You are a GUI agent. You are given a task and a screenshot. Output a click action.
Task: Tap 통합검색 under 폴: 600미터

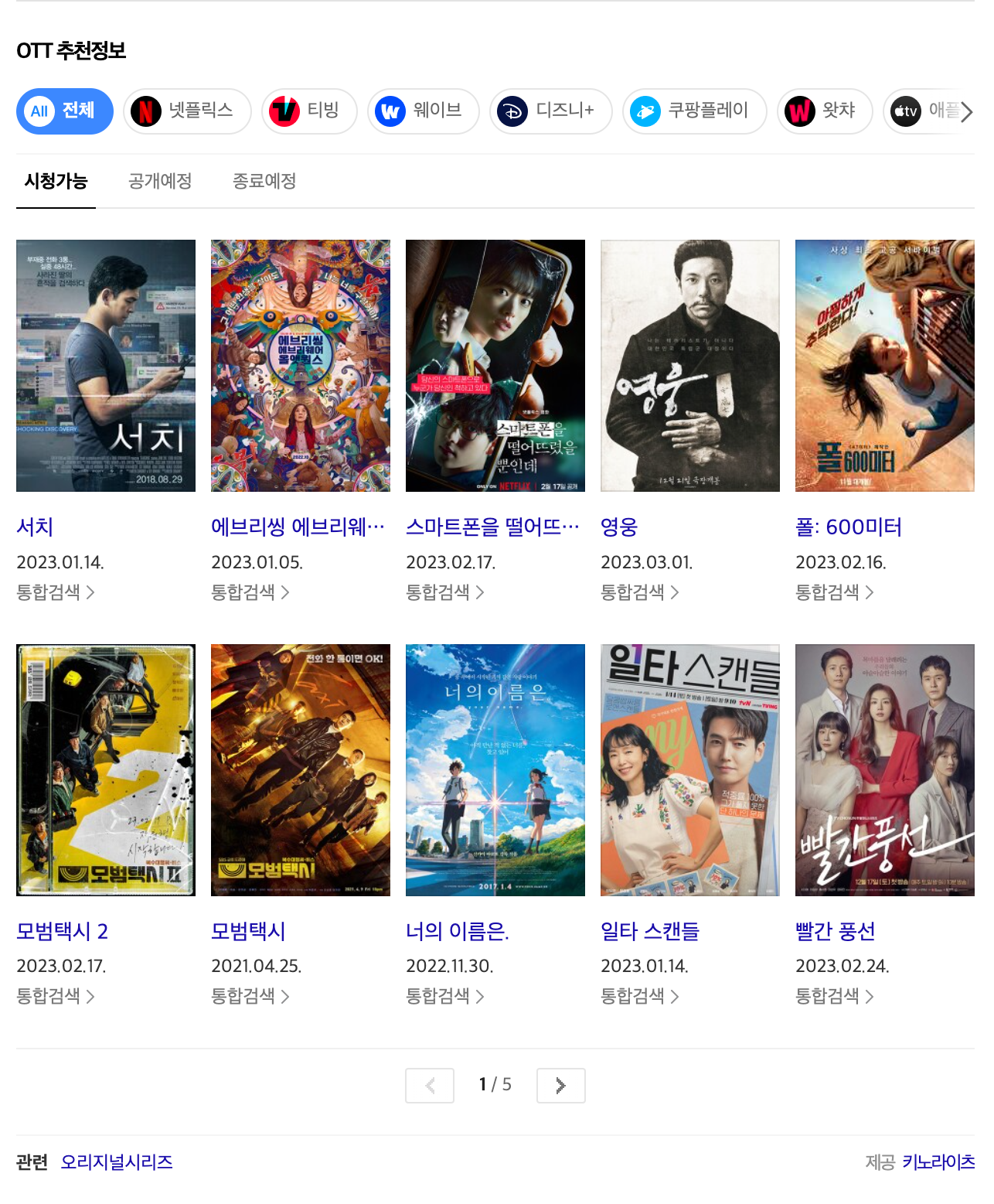point(834,592)
